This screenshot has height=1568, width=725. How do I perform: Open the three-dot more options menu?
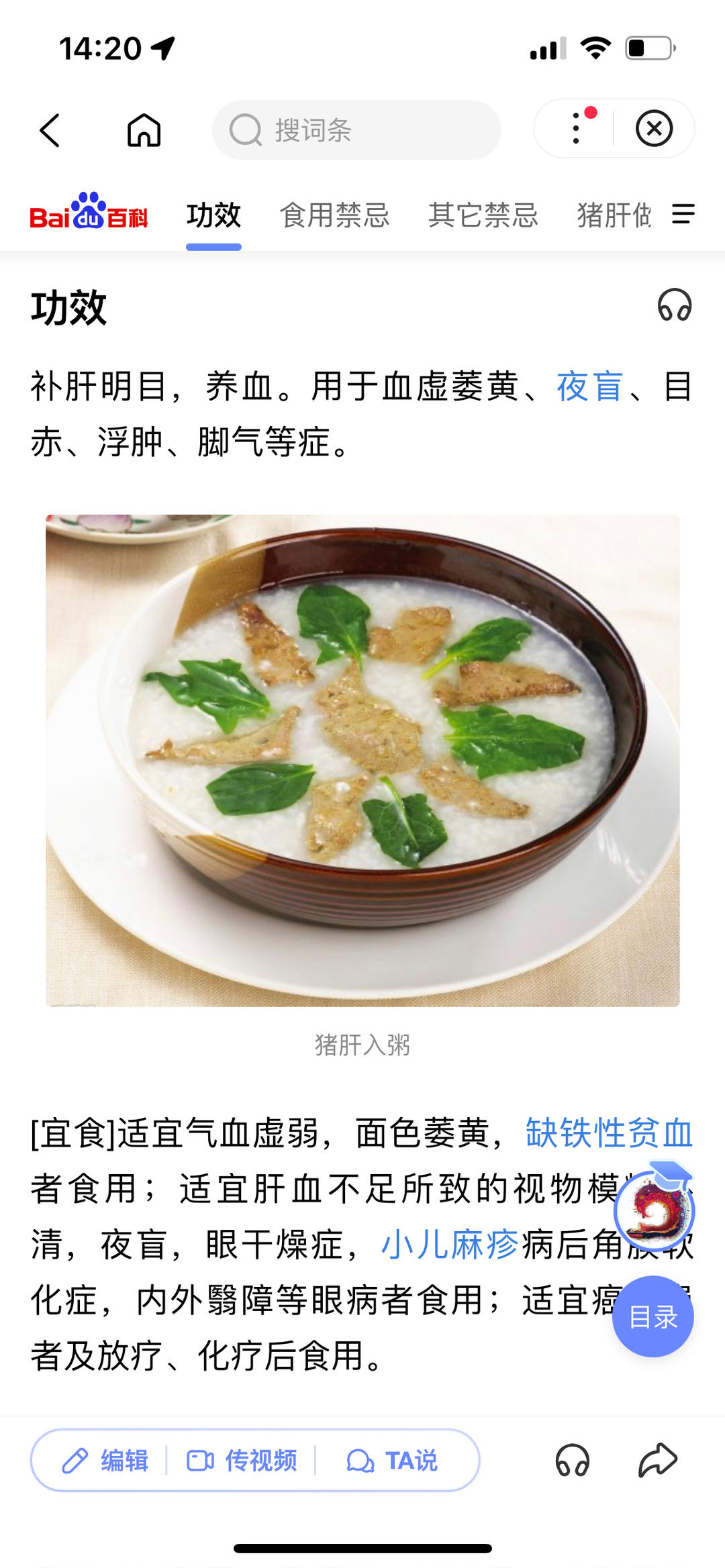click(x=576, y=128)
